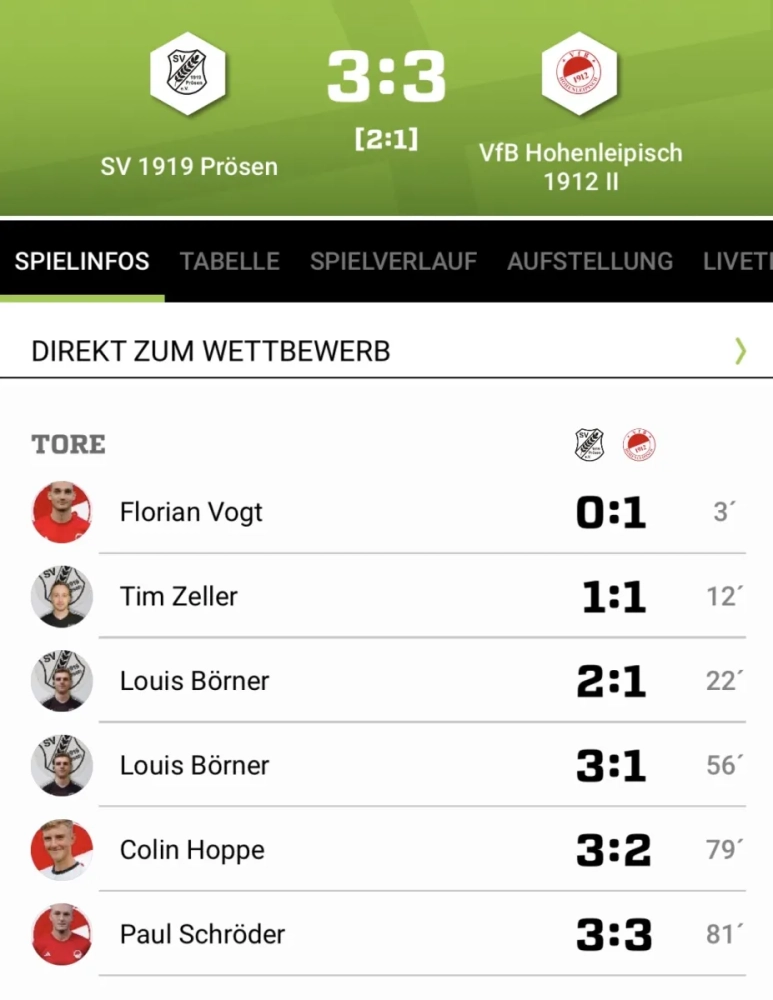Switch to the Tabelle tab

[229, 262]
